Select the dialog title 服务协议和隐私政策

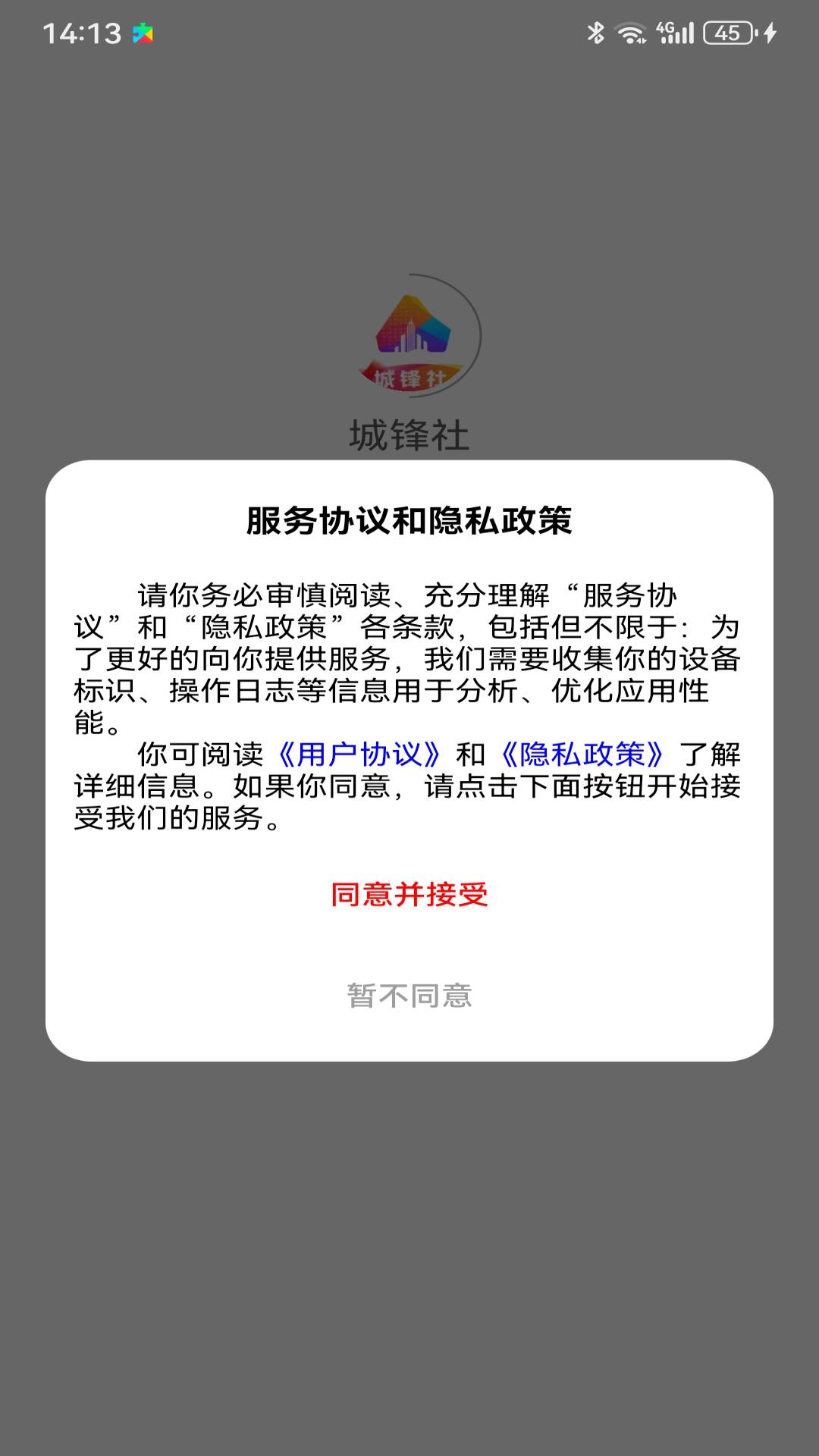pos(409,519)
